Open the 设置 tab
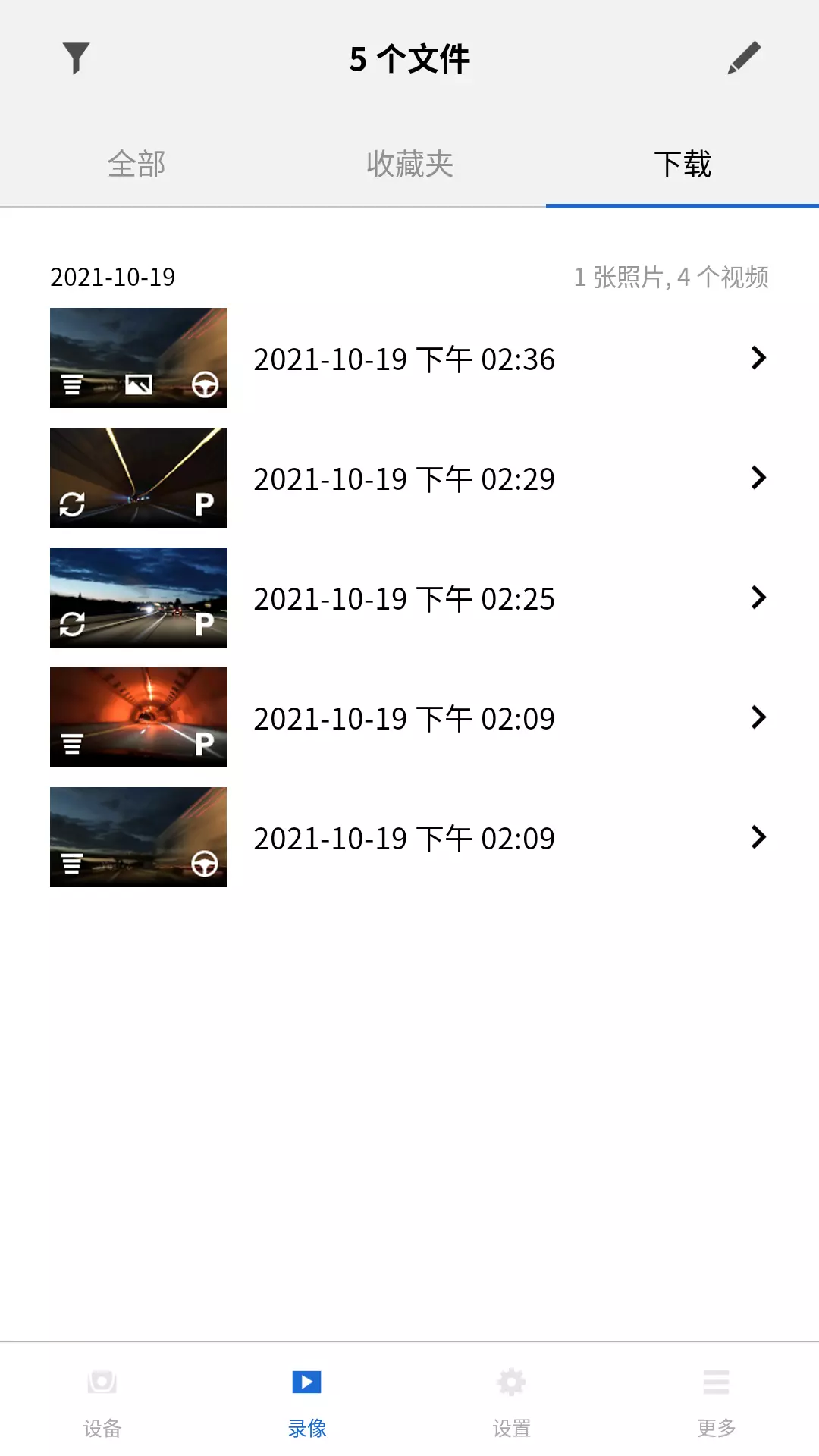 click(x=512, y=1401)
